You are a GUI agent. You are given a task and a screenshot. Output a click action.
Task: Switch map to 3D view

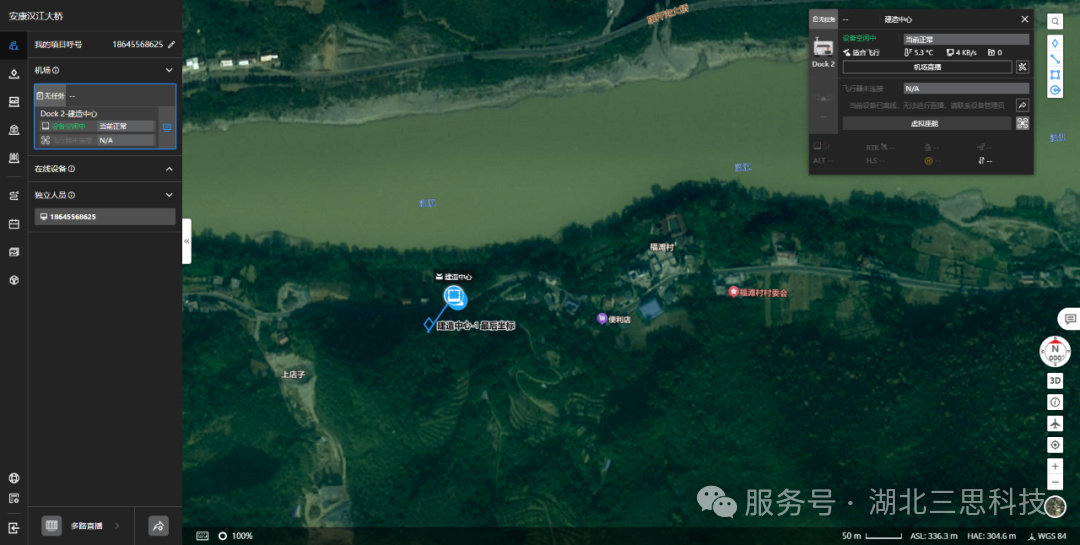[x=1055, y=380]
